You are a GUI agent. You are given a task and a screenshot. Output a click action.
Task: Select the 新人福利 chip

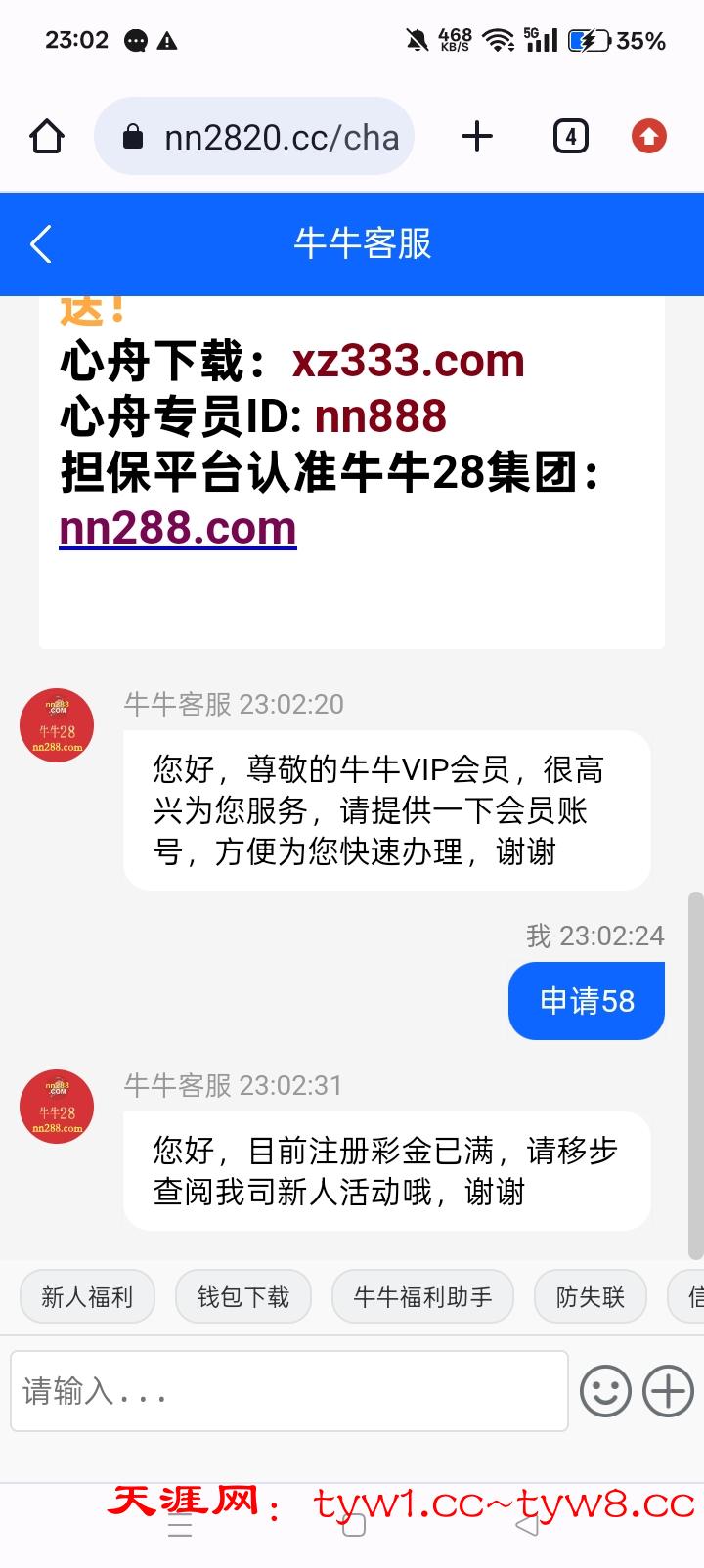[87, 1297]
